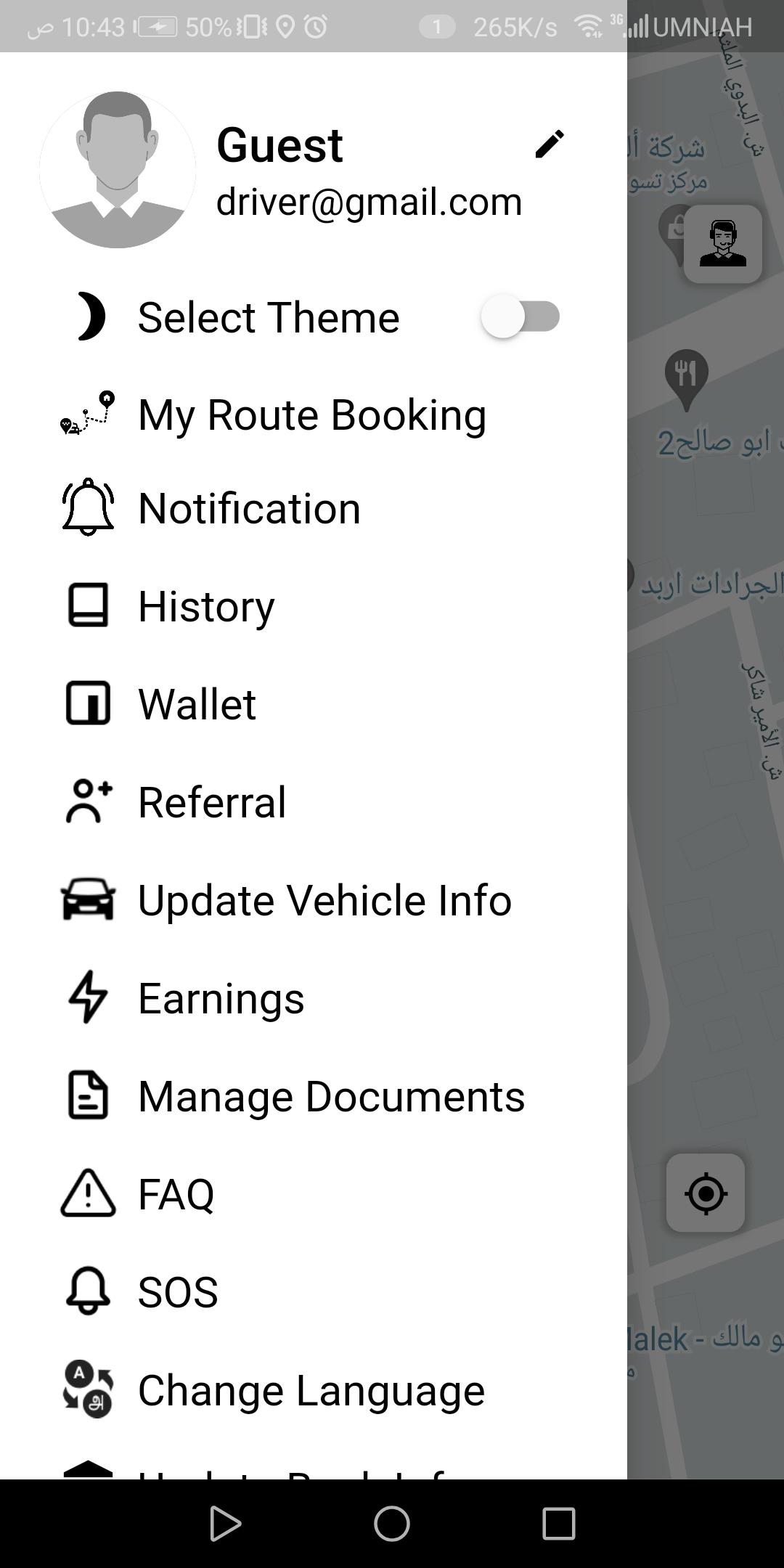Go to the system home screen
This screenshot has height=1568, width=784.
[392, 1523]
